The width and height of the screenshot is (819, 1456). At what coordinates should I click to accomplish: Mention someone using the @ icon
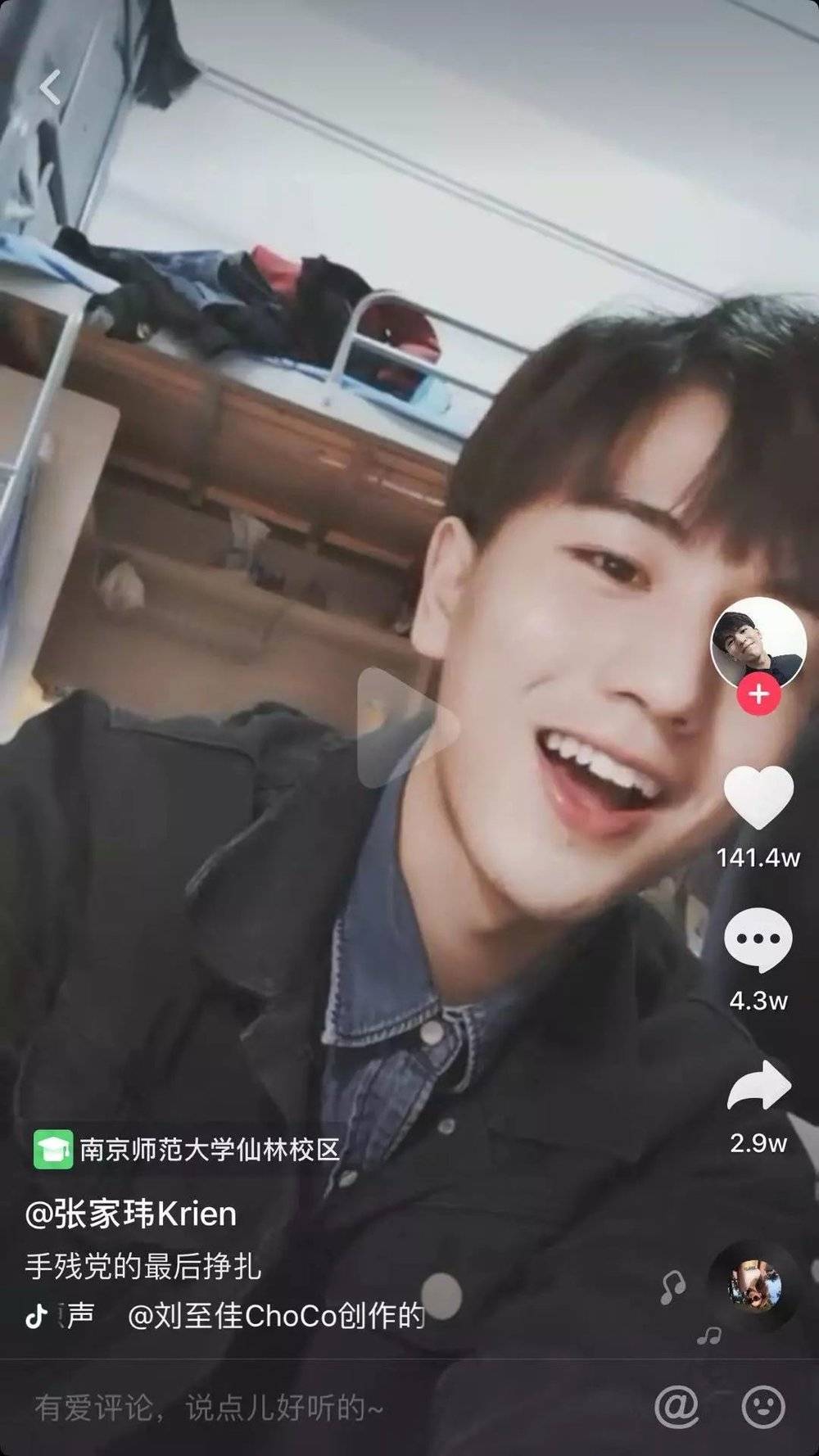(676, 1407)
